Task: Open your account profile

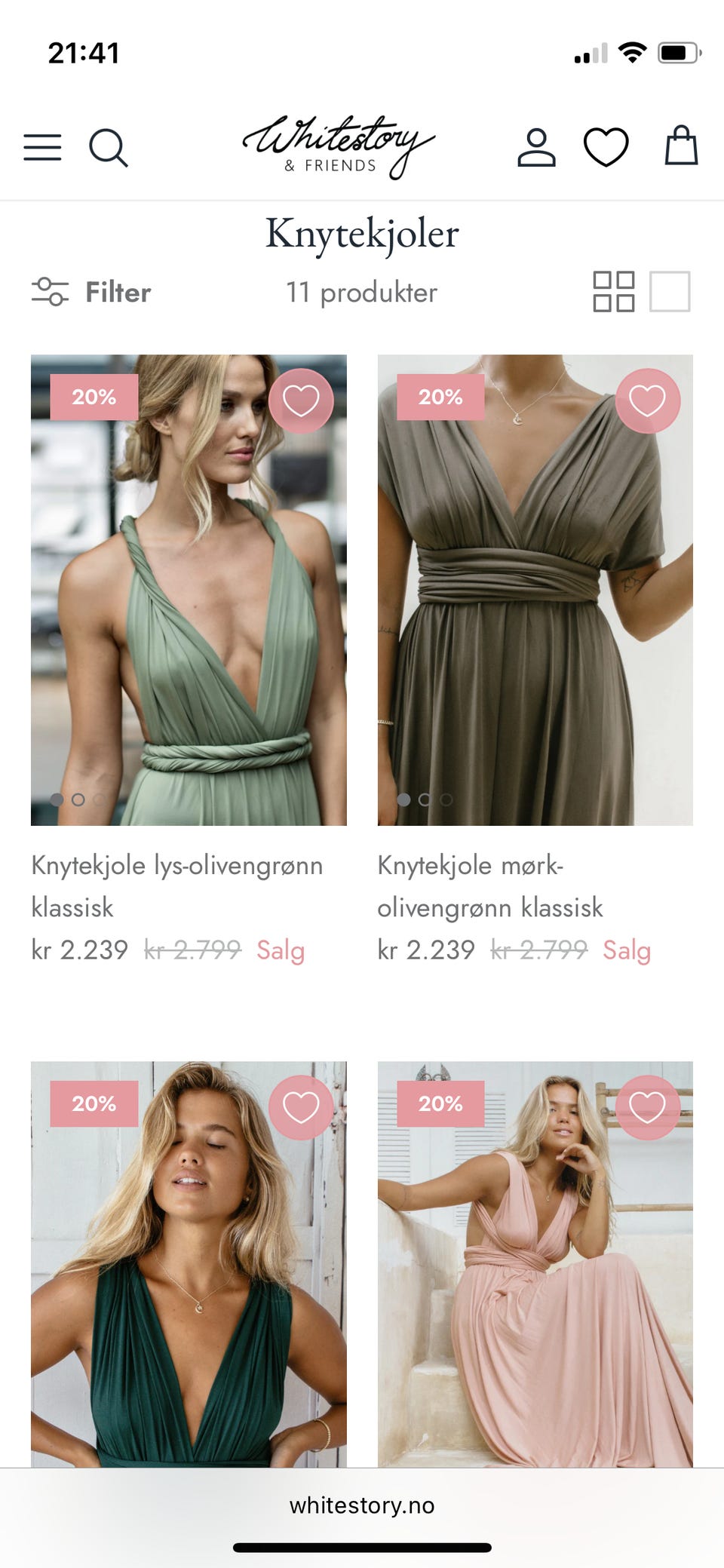Action: [536, 146]
